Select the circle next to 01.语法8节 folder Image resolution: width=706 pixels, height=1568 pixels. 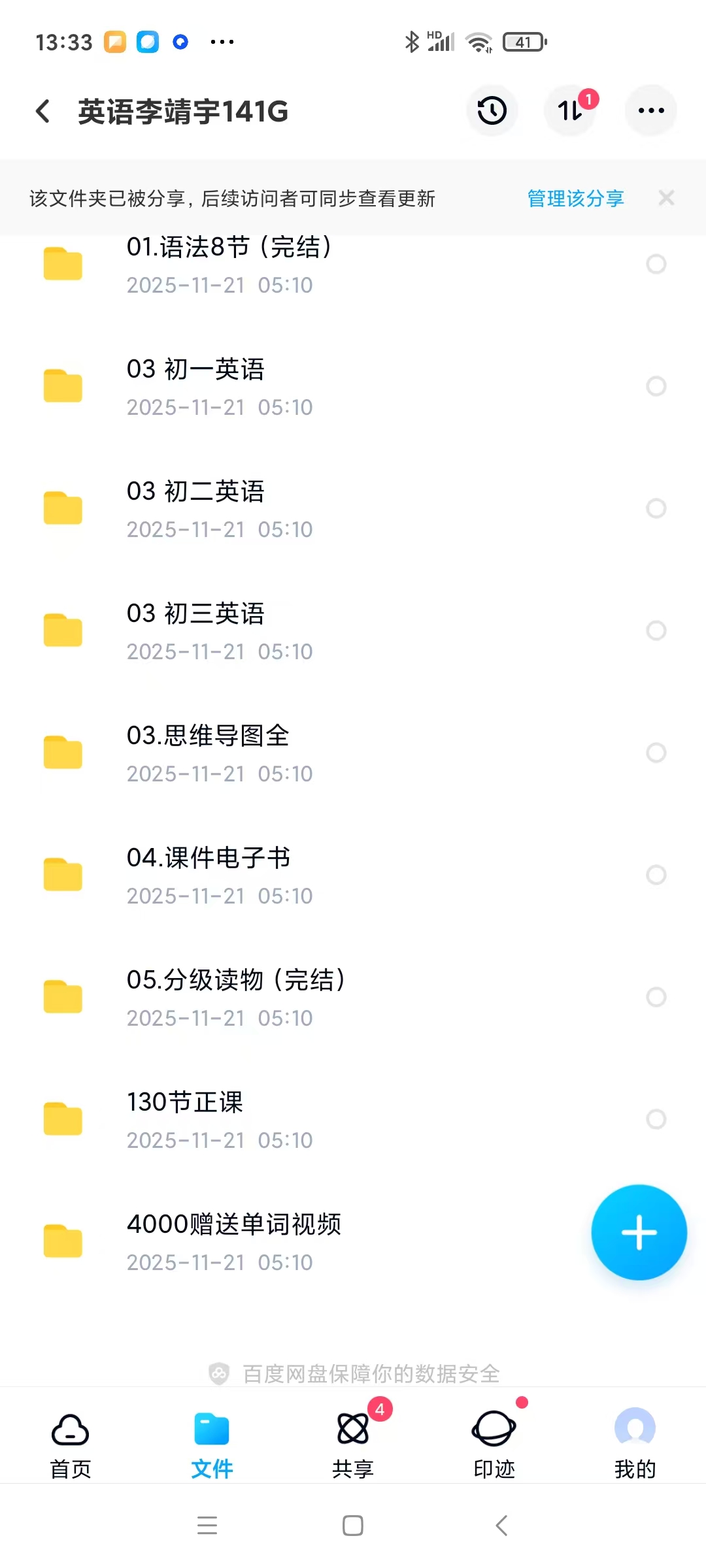[x=655, y=264]
